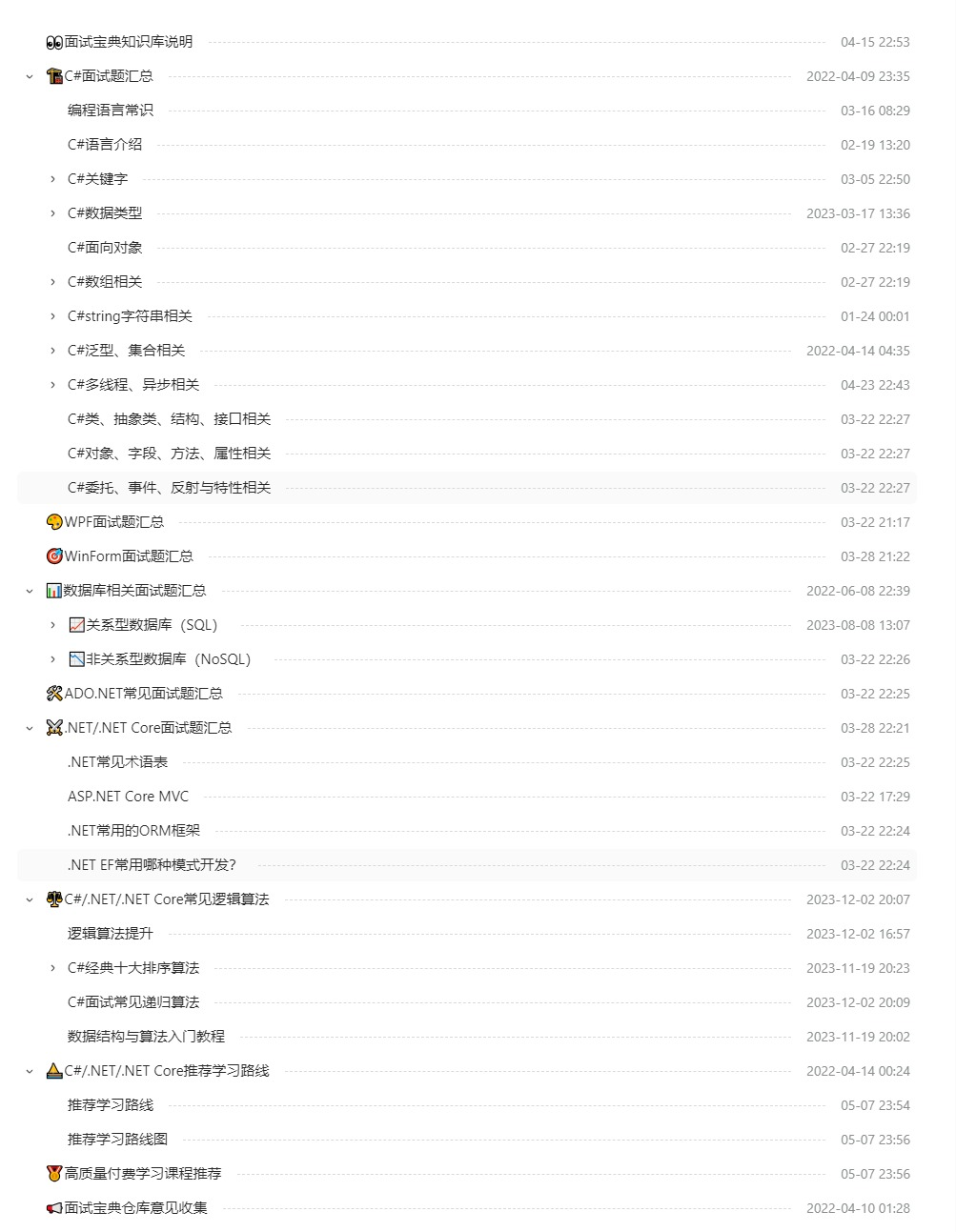Open the 逻辑算法提升 page
The height and width of the screenshot is (1232, 956).
click(x=108, y=933)
